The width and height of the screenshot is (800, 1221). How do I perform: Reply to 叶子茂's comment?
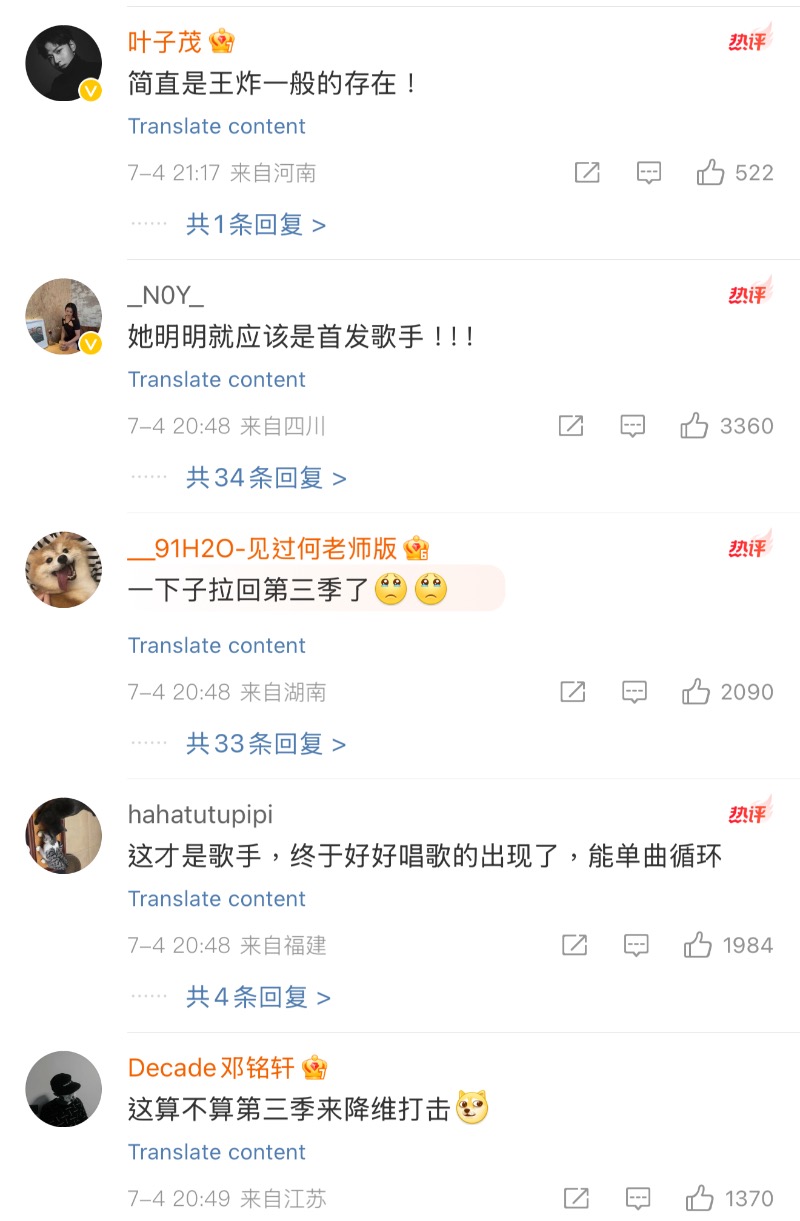[x=649, y=173]
